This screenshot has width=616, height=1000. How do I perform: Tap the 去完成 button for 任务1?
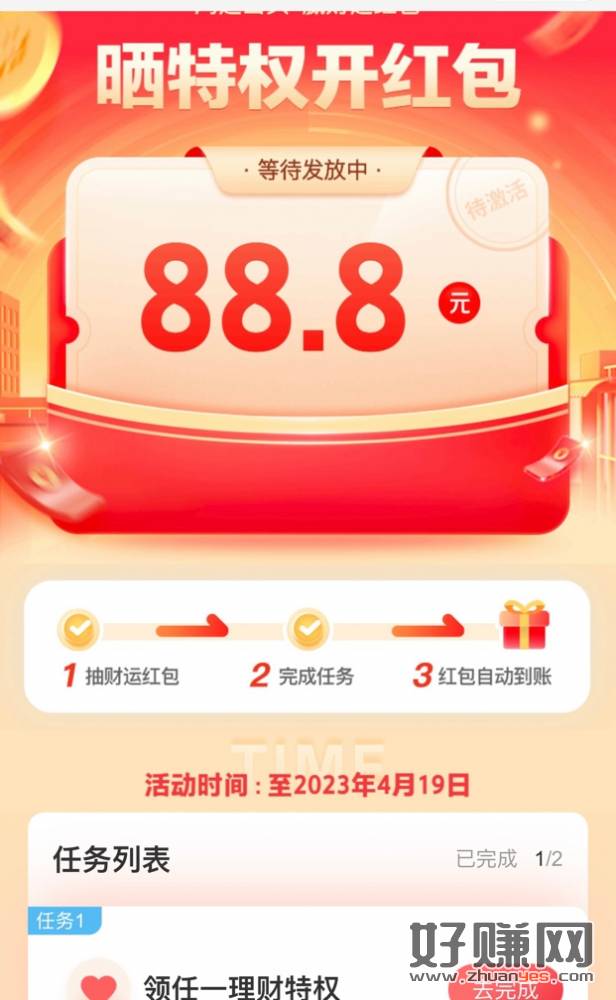(x=505, y=987)
